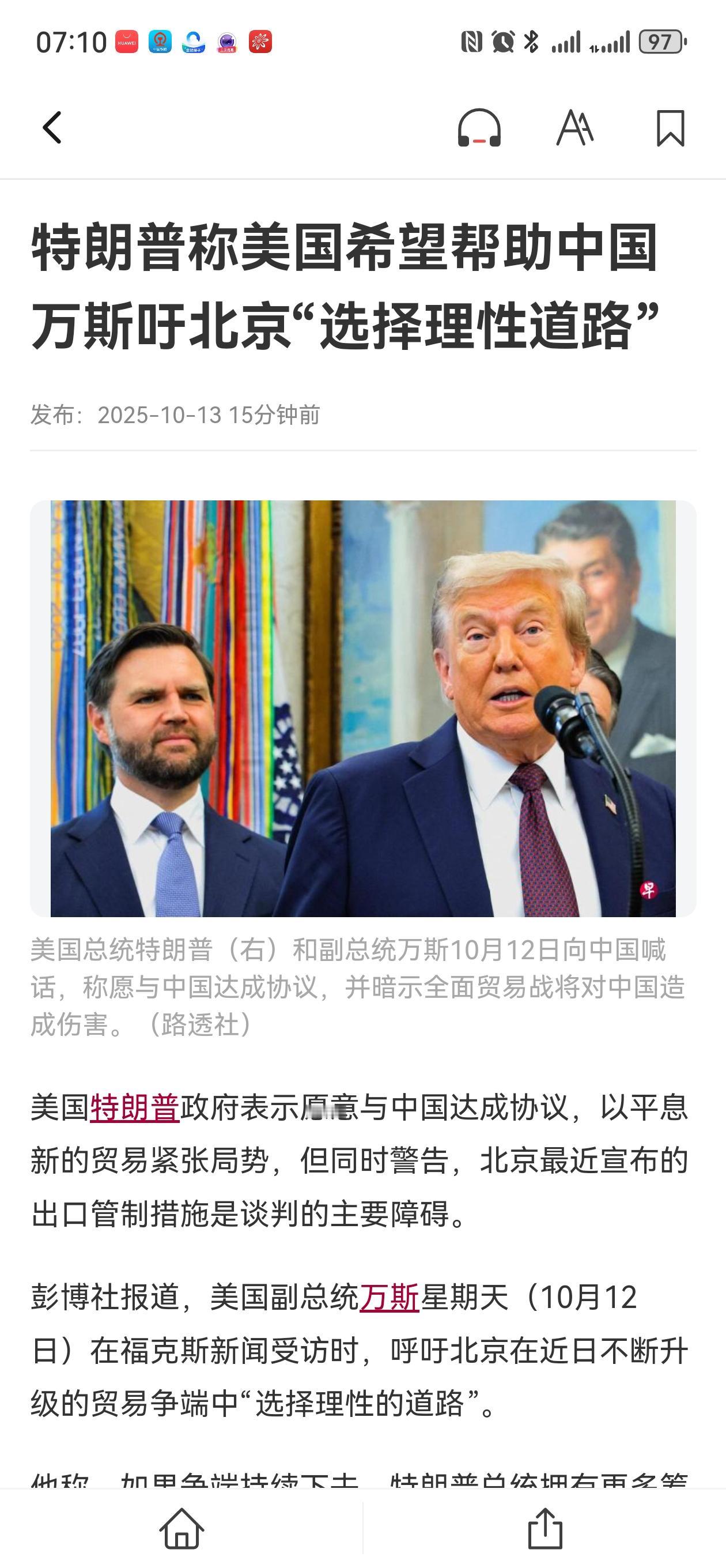726x1568 pixels.
Task: Go back using the top-left arrow
Action: tap(52, 128)
